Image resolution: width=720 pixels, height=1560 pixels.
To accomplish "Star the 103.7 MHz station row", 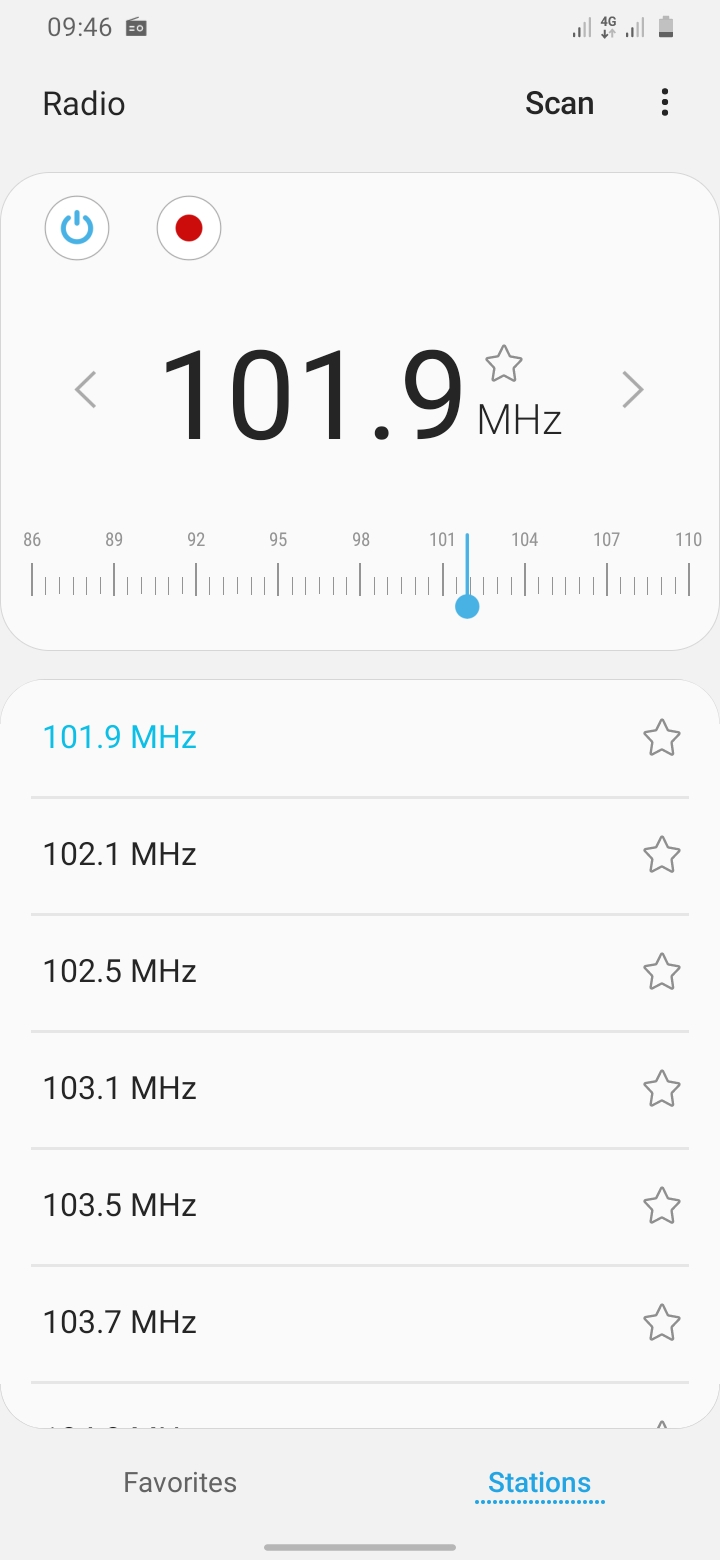I will pyautogui.click(x=661, y=1323).
